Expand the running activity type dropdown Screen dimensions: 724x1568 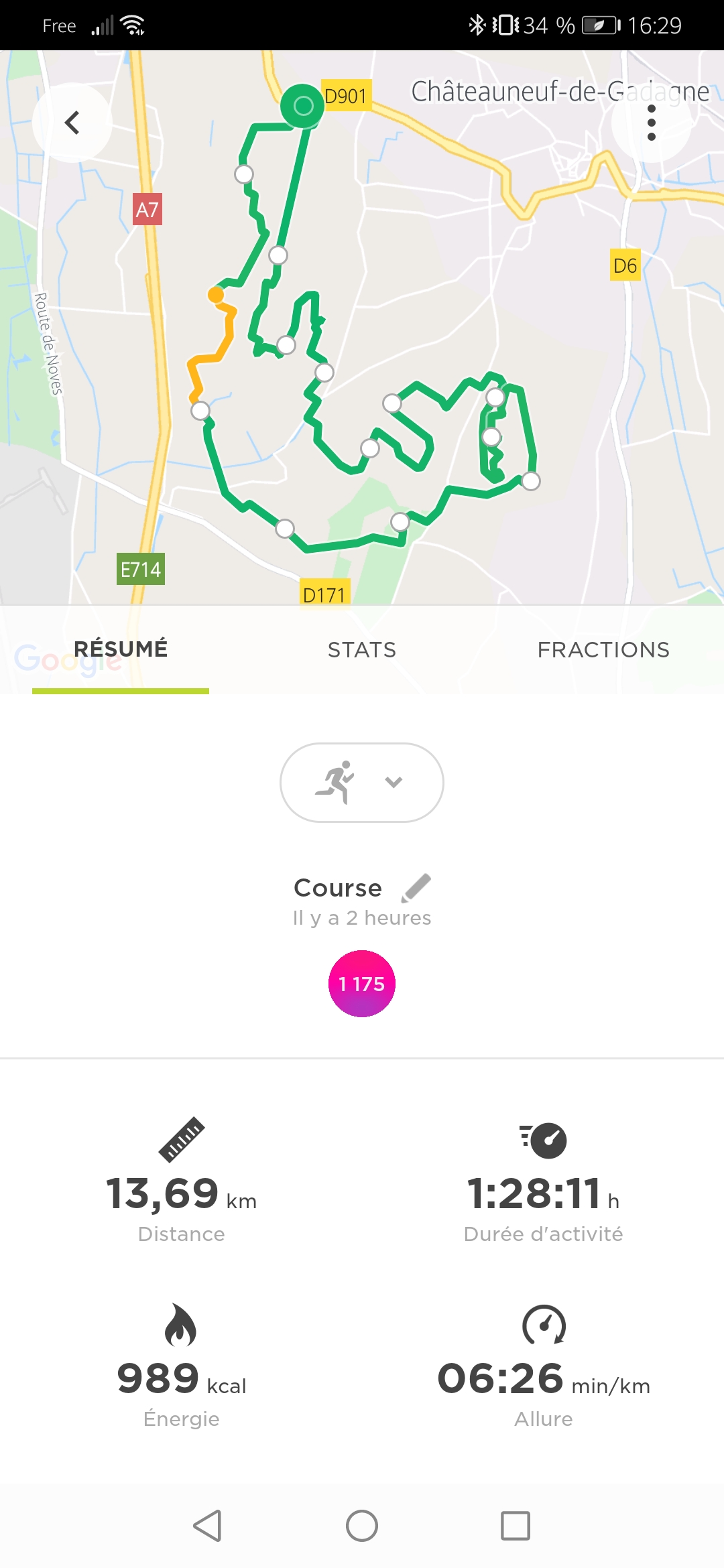tap(362, 782)
